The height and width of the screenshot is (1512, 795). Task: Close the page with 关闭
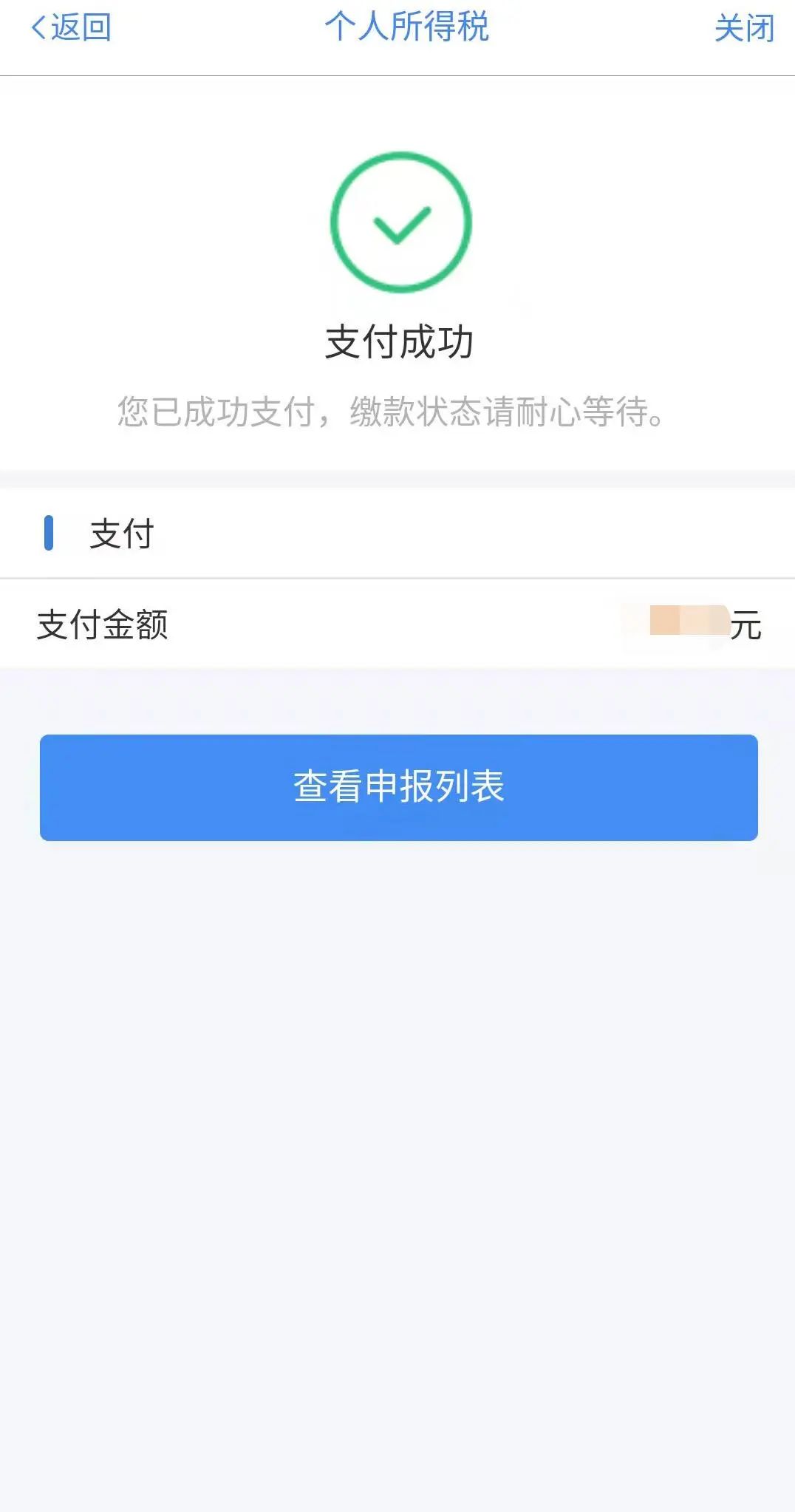click(744, 29)
